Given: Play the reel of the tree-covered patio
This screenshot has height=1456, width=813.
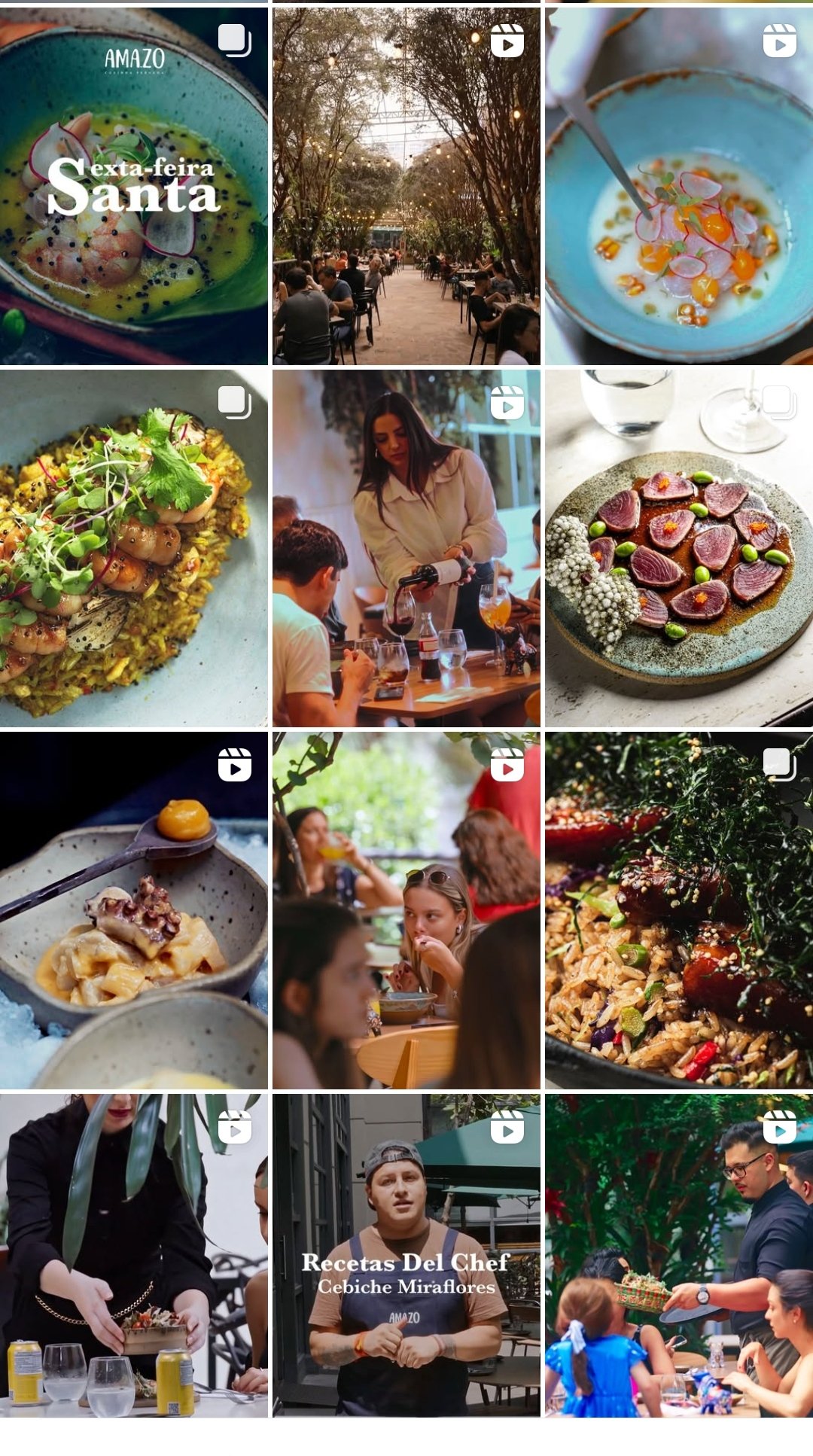Looking at the screenshot, I should pyautogui.click(x=406, y=186).
